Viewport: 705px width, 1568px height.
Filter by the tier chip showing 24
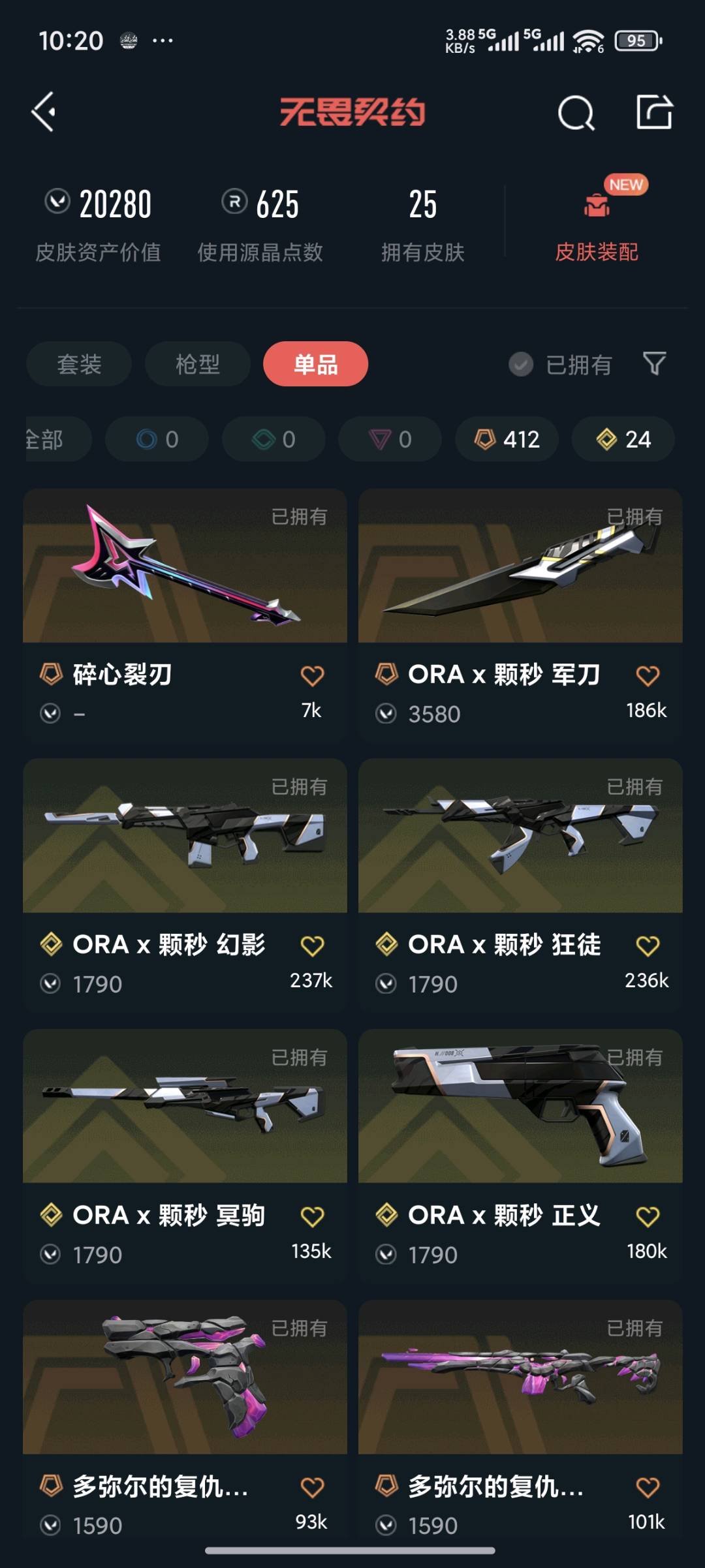tap(623, 439)
